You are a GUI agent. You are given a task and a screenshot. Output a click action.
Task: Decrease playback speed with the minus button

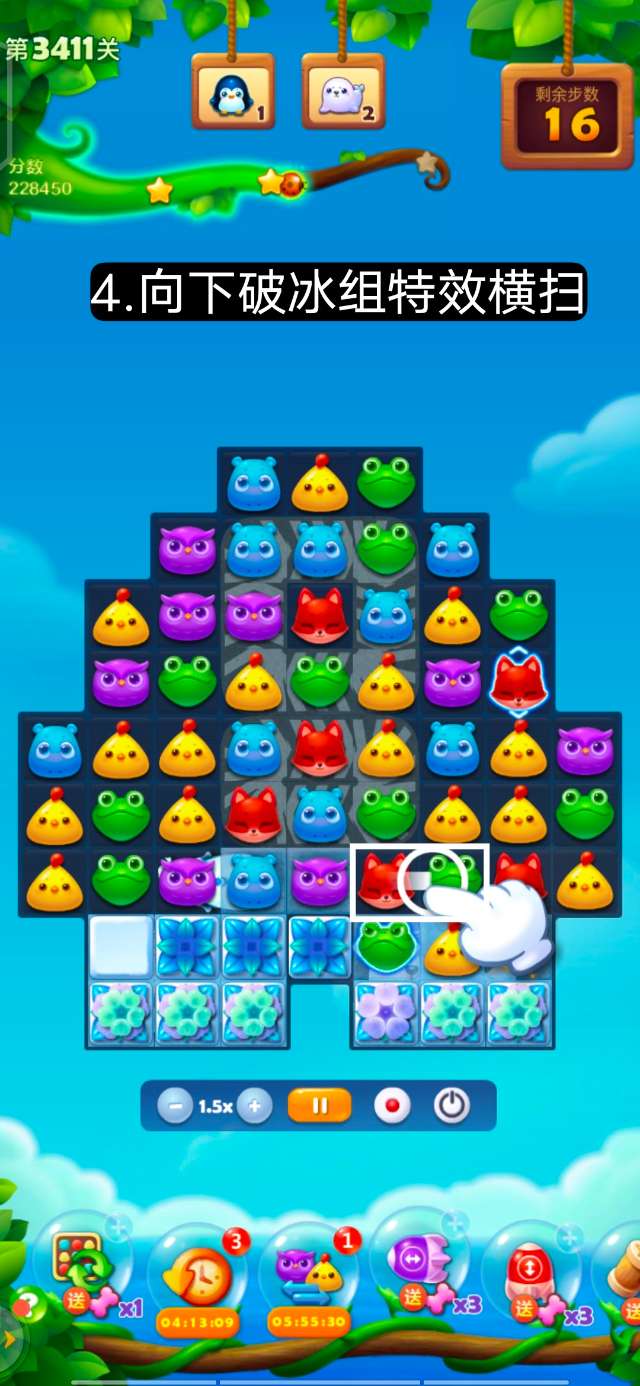(176, 1106)
